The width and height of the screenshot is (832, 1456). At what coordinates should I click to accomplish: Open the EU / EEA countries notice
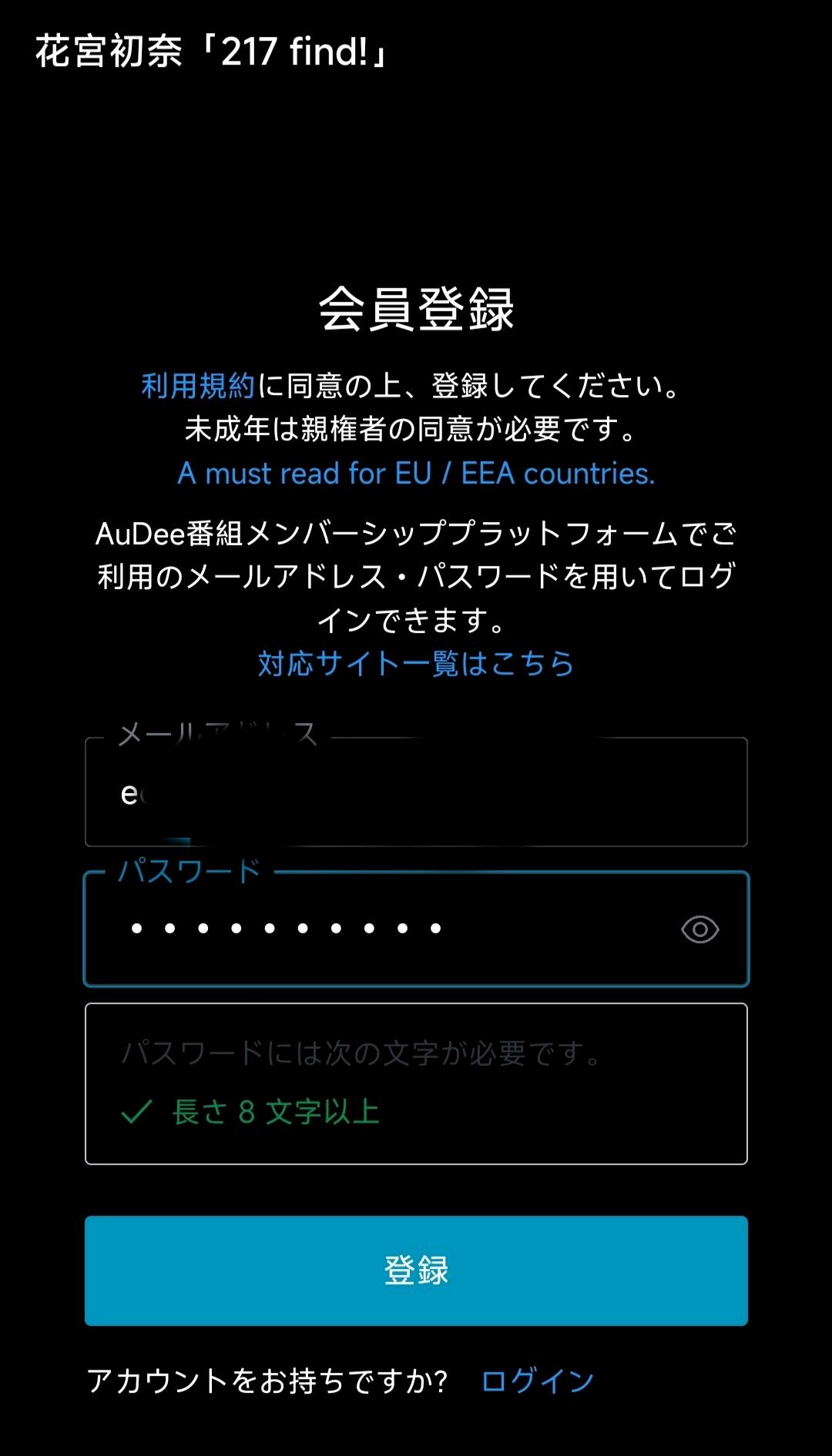point(416,473)
